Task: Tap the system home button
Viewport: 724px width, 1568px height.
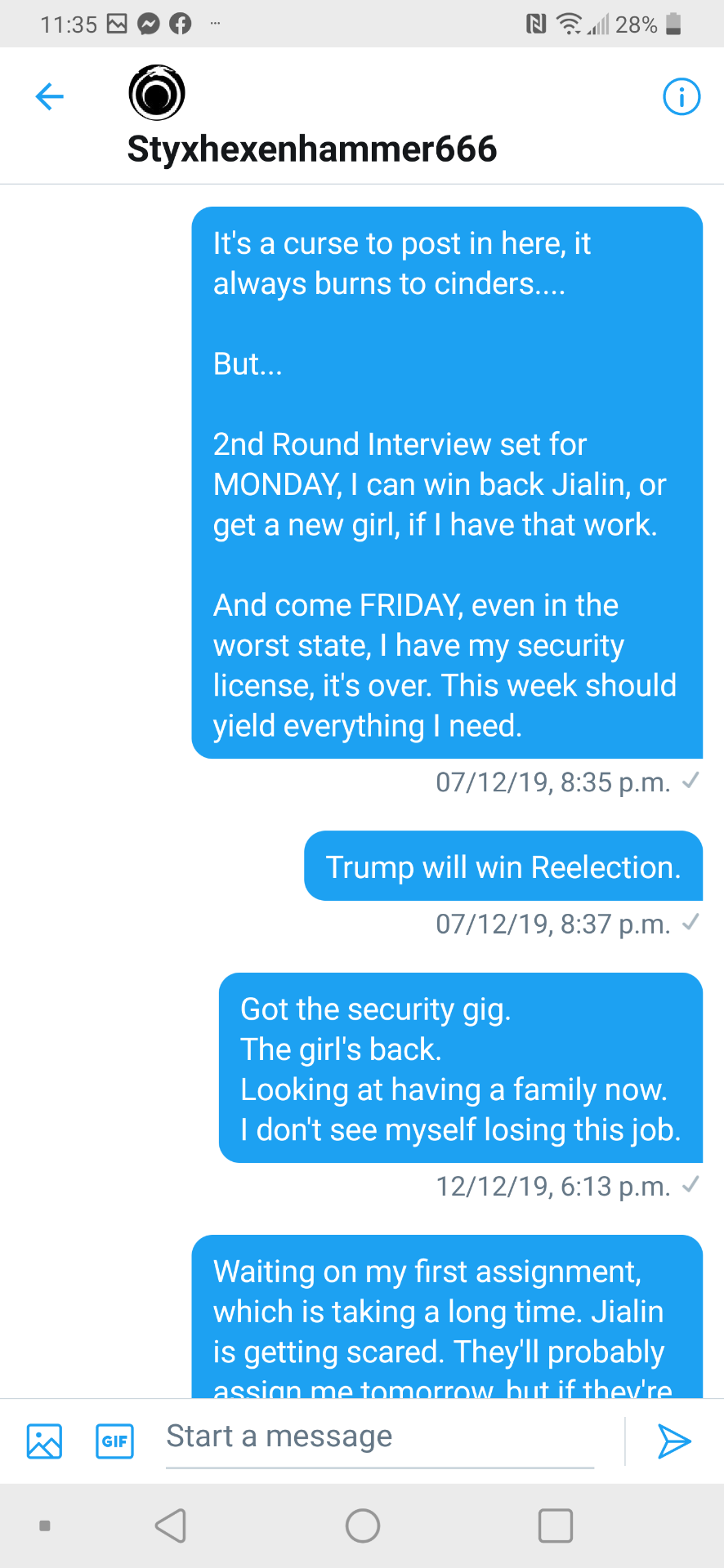Action: pos(363,1526)
